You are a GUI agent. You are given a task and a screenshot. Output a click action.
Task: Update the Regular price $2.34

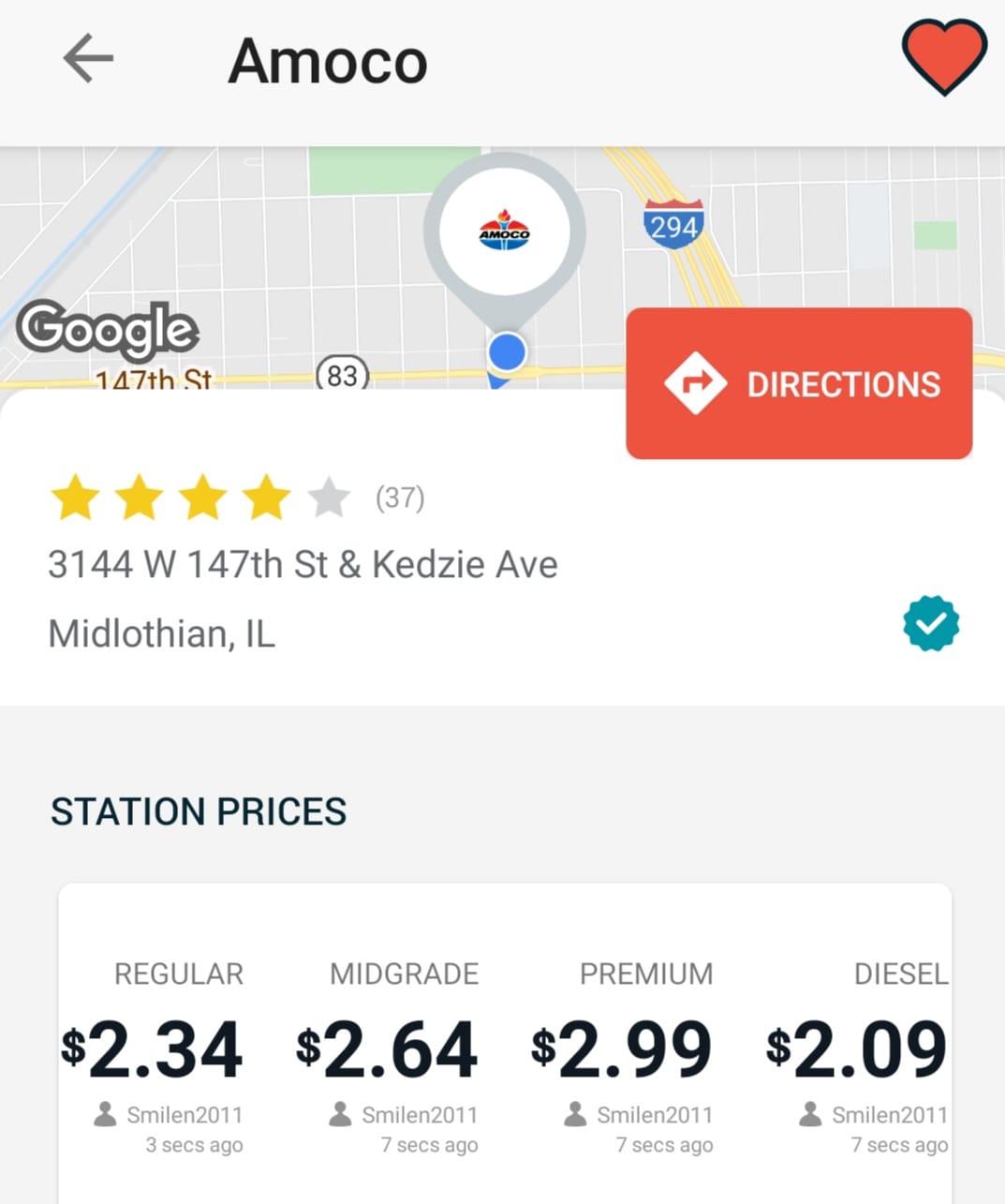(x=153, y=1050)
